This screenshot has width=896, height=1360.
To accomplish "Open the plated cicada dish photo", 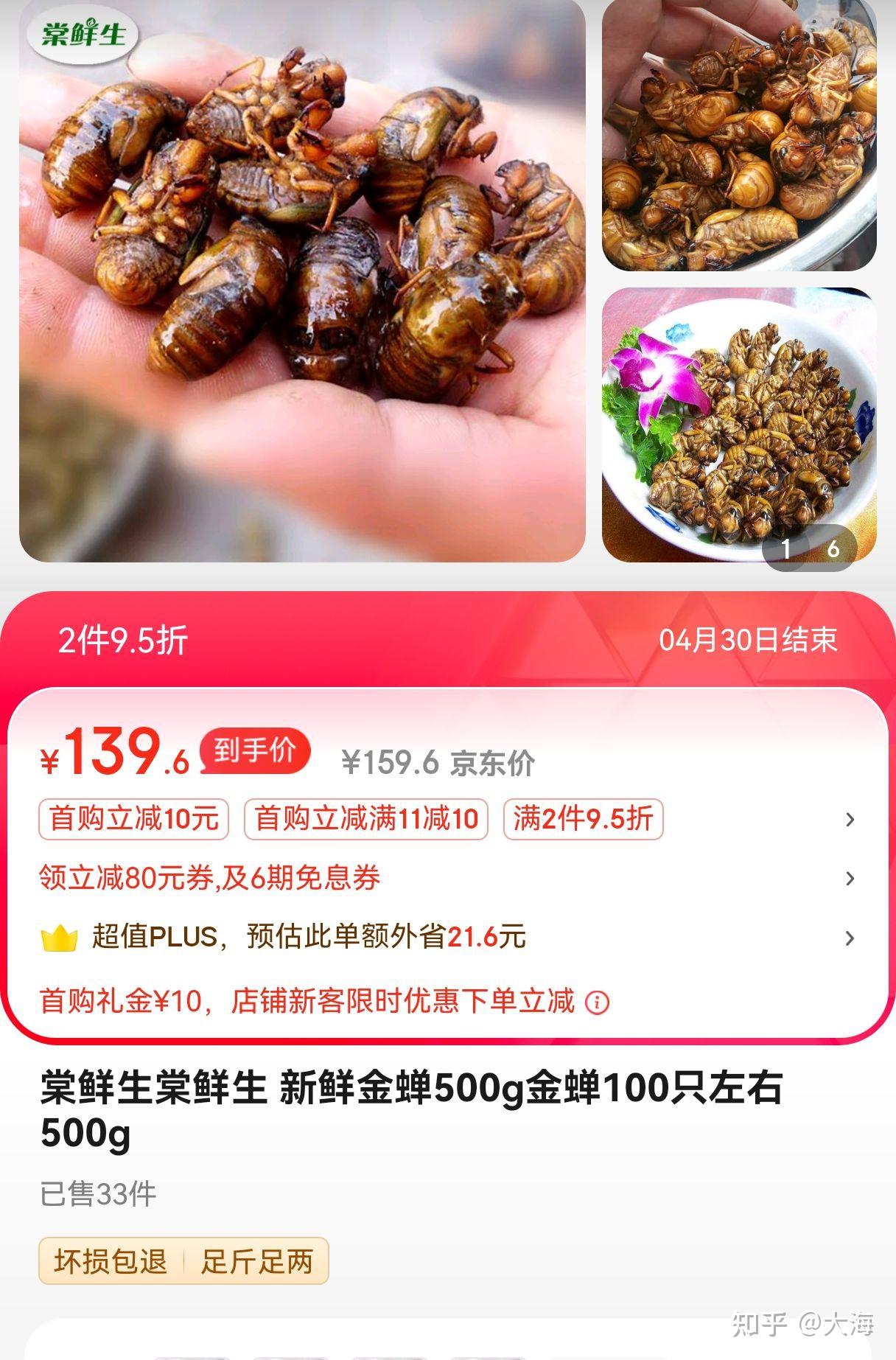I will point(739,424).
